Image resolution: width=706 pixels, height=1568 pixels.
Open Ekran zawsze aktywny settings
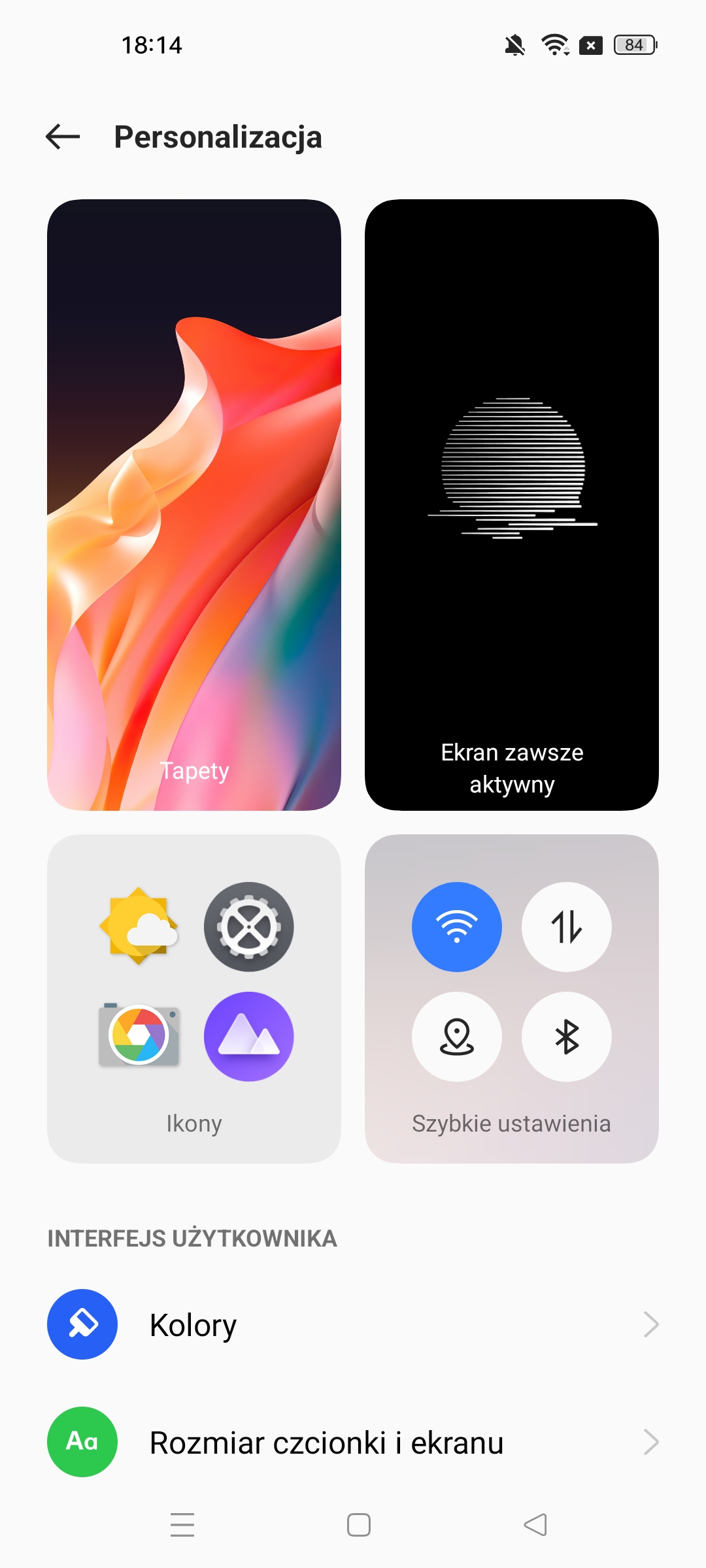point(511,504)
